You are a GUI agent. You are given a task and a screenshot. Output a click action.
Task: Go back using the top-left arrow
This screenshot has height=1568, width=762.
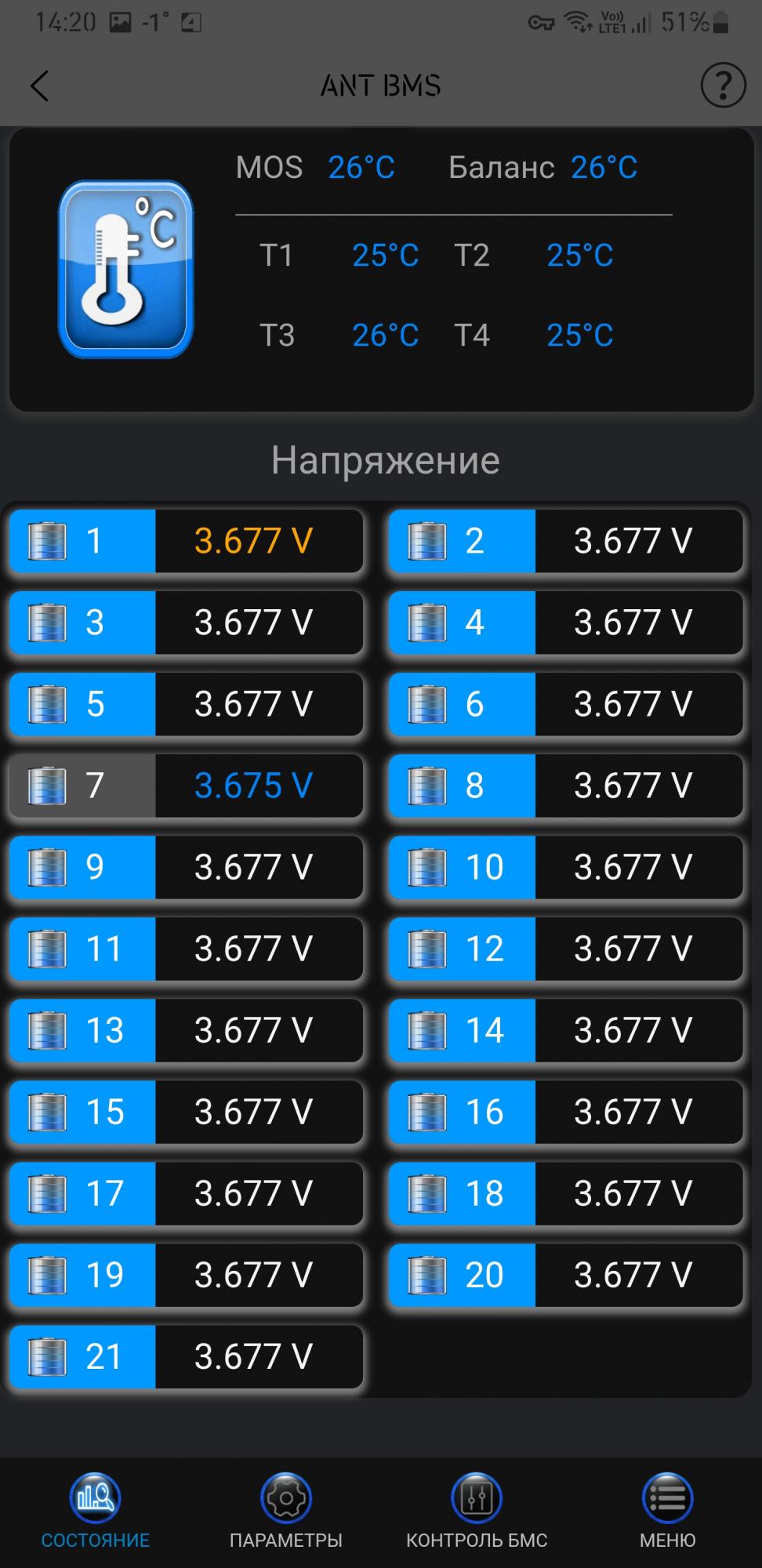point(39,85)
